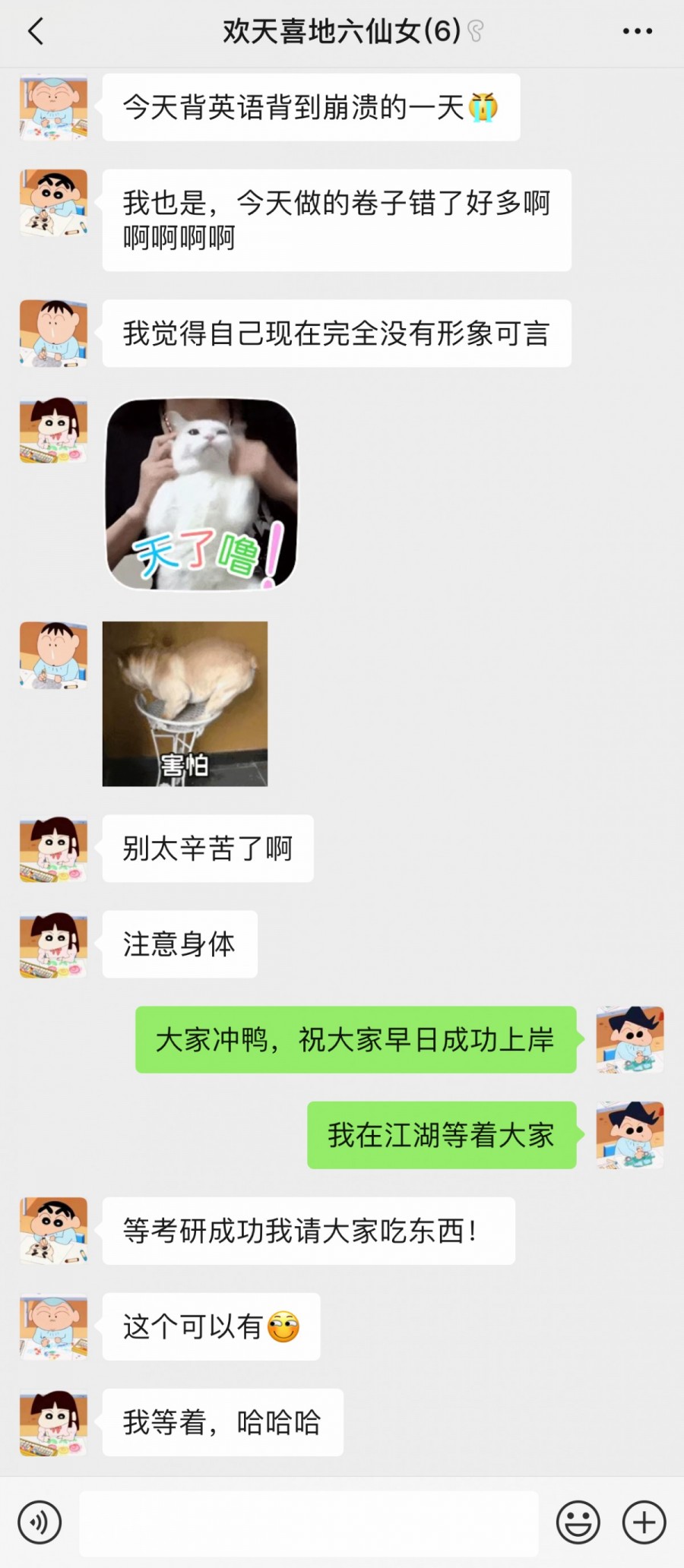Open the plus attachment menu

[644, 1522]
